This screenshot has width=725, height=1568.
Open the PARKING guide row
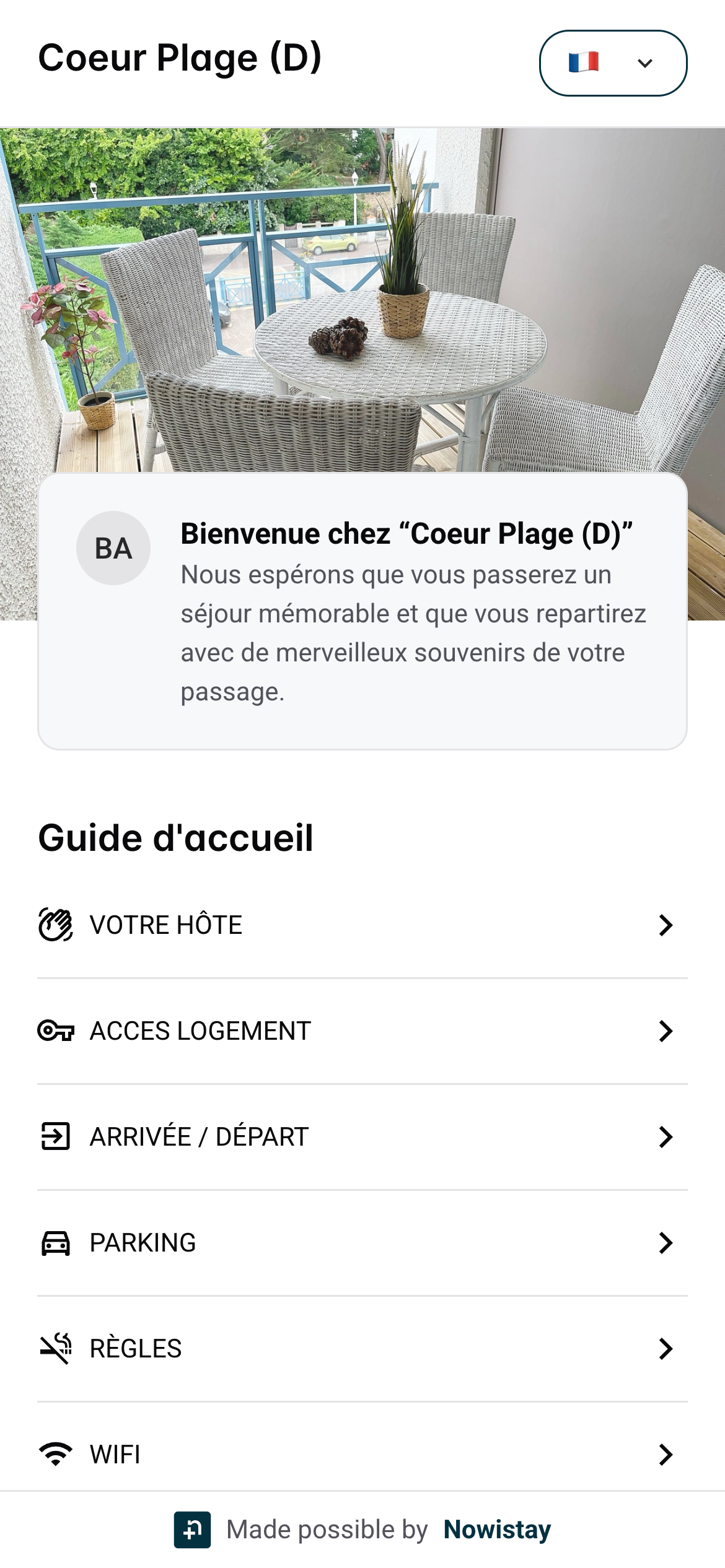click(362, 1243)
